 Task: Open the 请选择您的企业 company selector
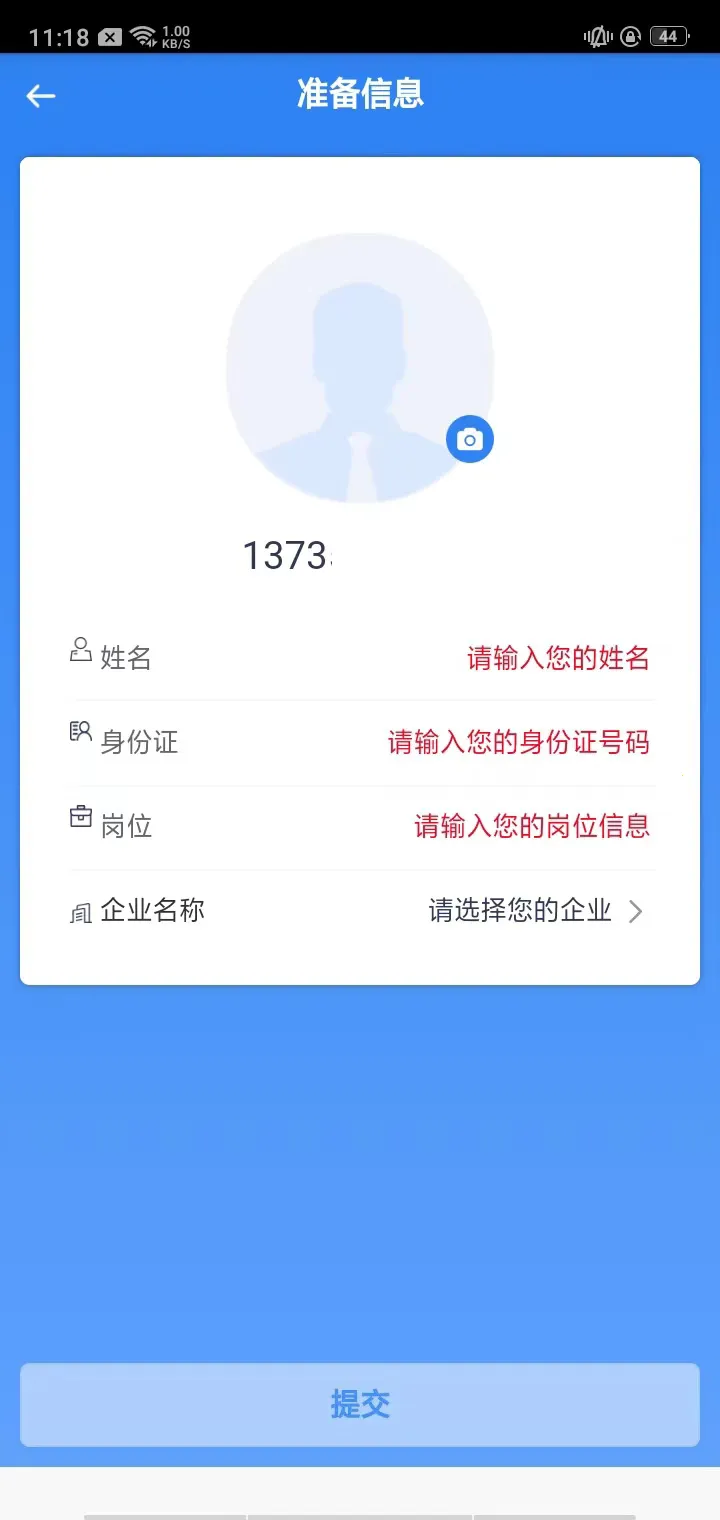click(520, 911)
